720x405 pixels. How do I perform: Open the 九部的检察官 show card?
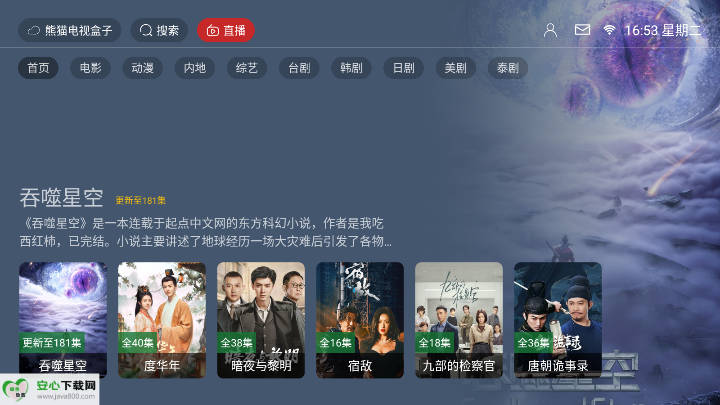tap(458, 319)
